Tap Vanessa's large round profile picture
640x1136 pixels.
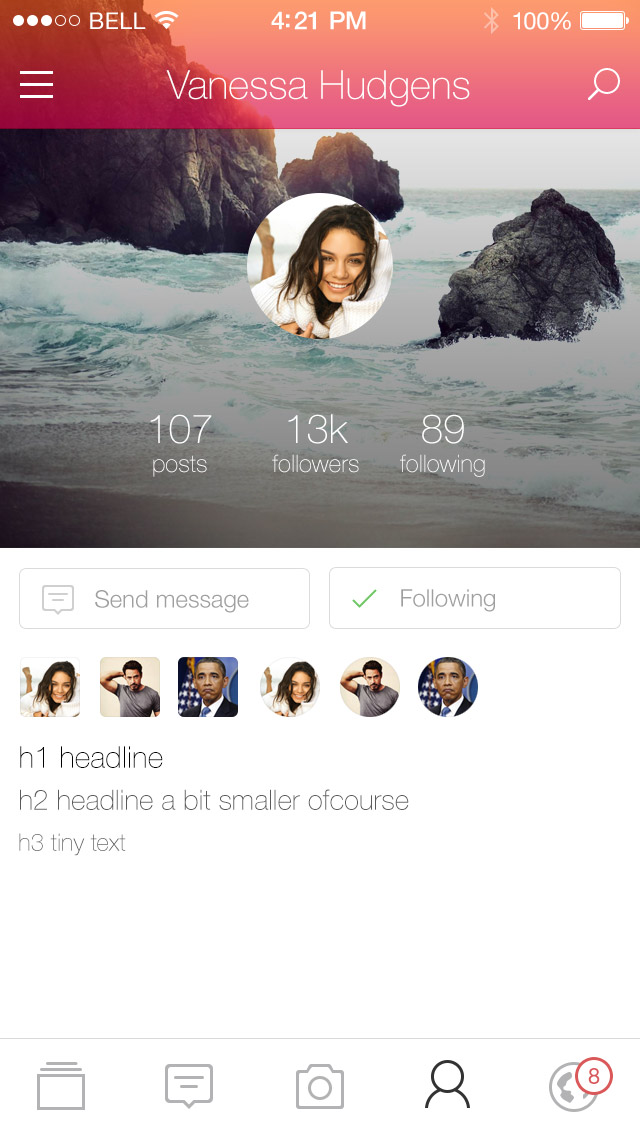pyautogui.click(x=320, y=266)
